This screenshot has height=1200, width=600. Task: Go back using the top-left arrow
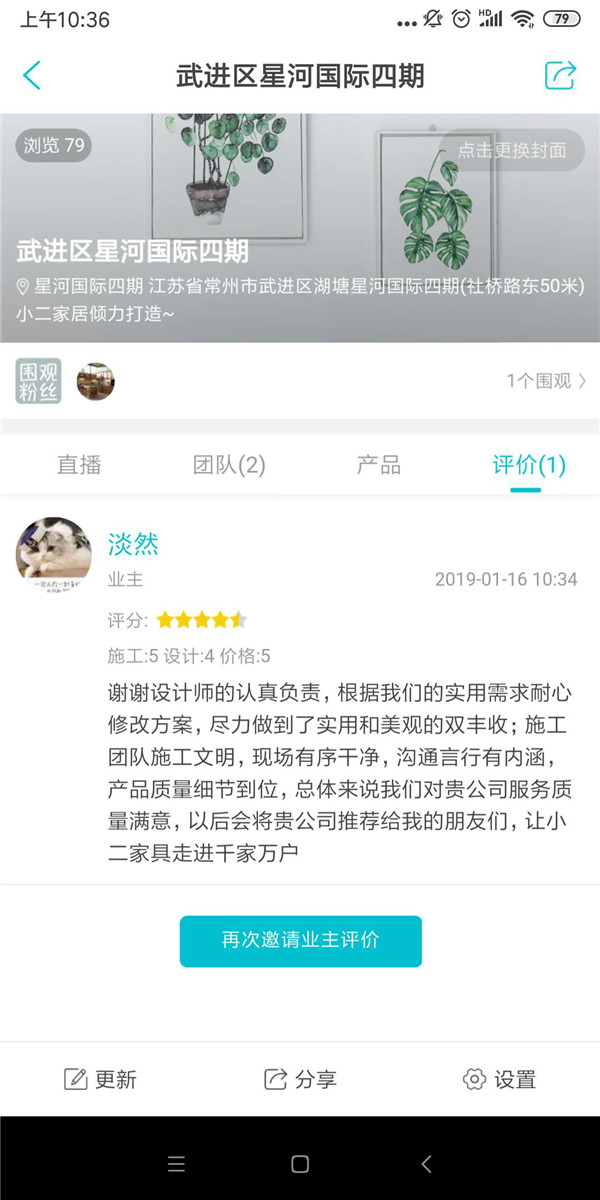32,75
